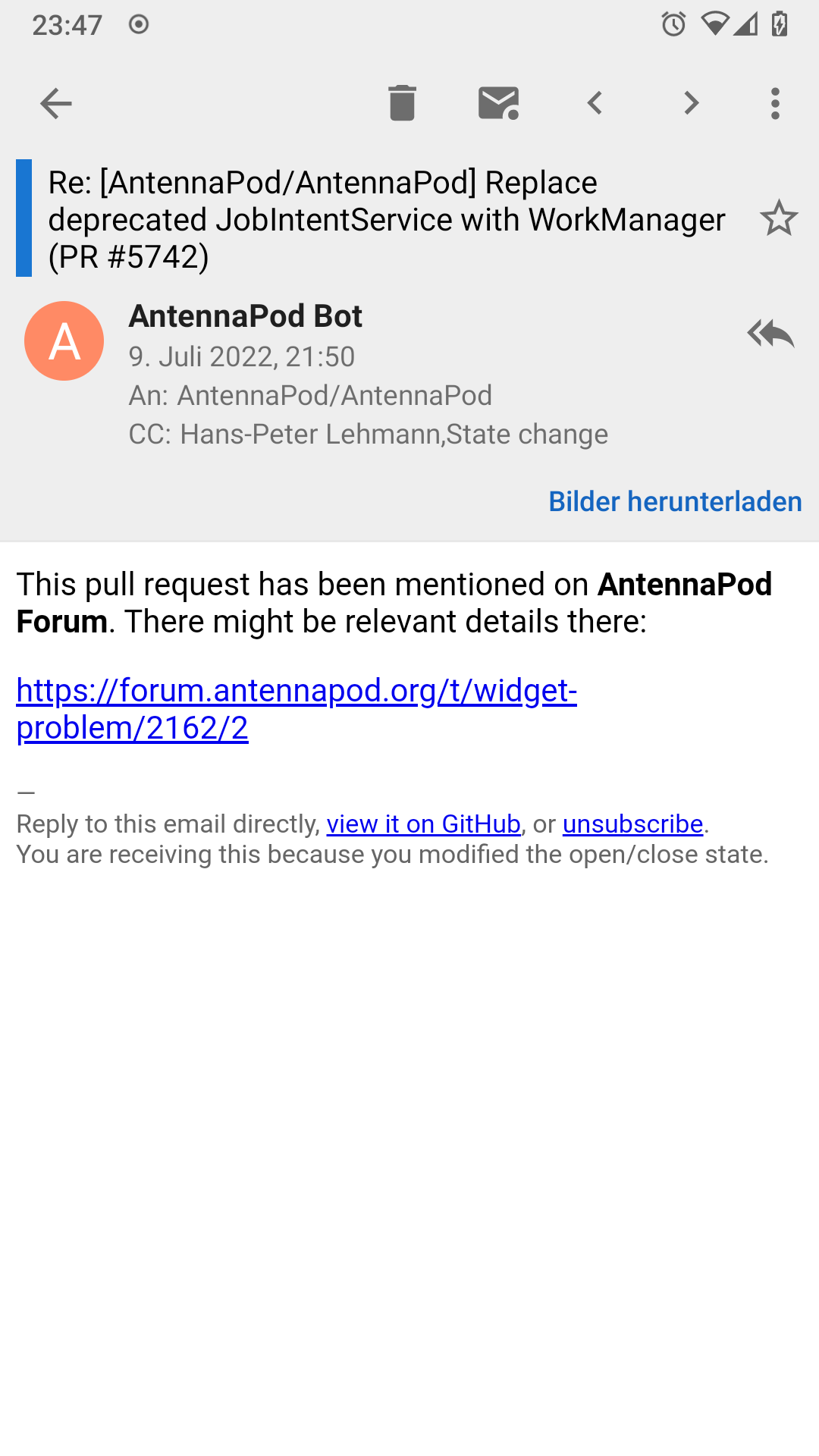Reply all to AntennaPod Bot
The width and height of the screenshot is (819, 1456).
[770, 334]
